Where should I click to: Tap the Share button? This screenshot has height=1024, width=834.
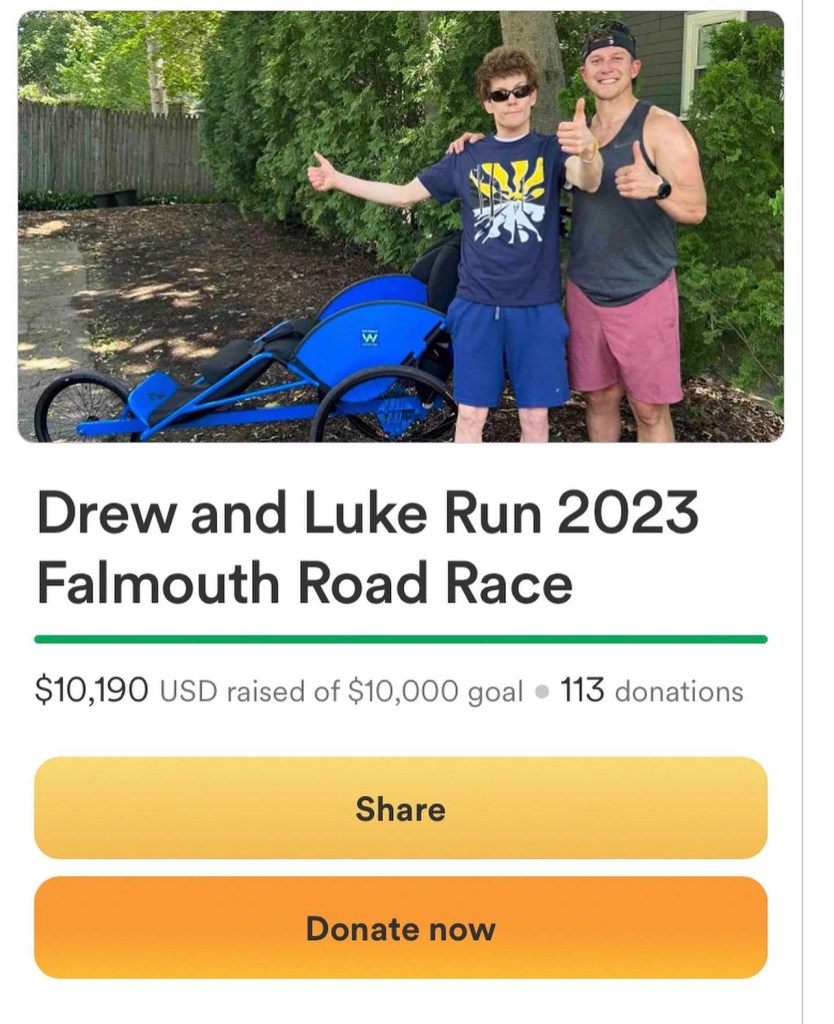click(400, 808)
